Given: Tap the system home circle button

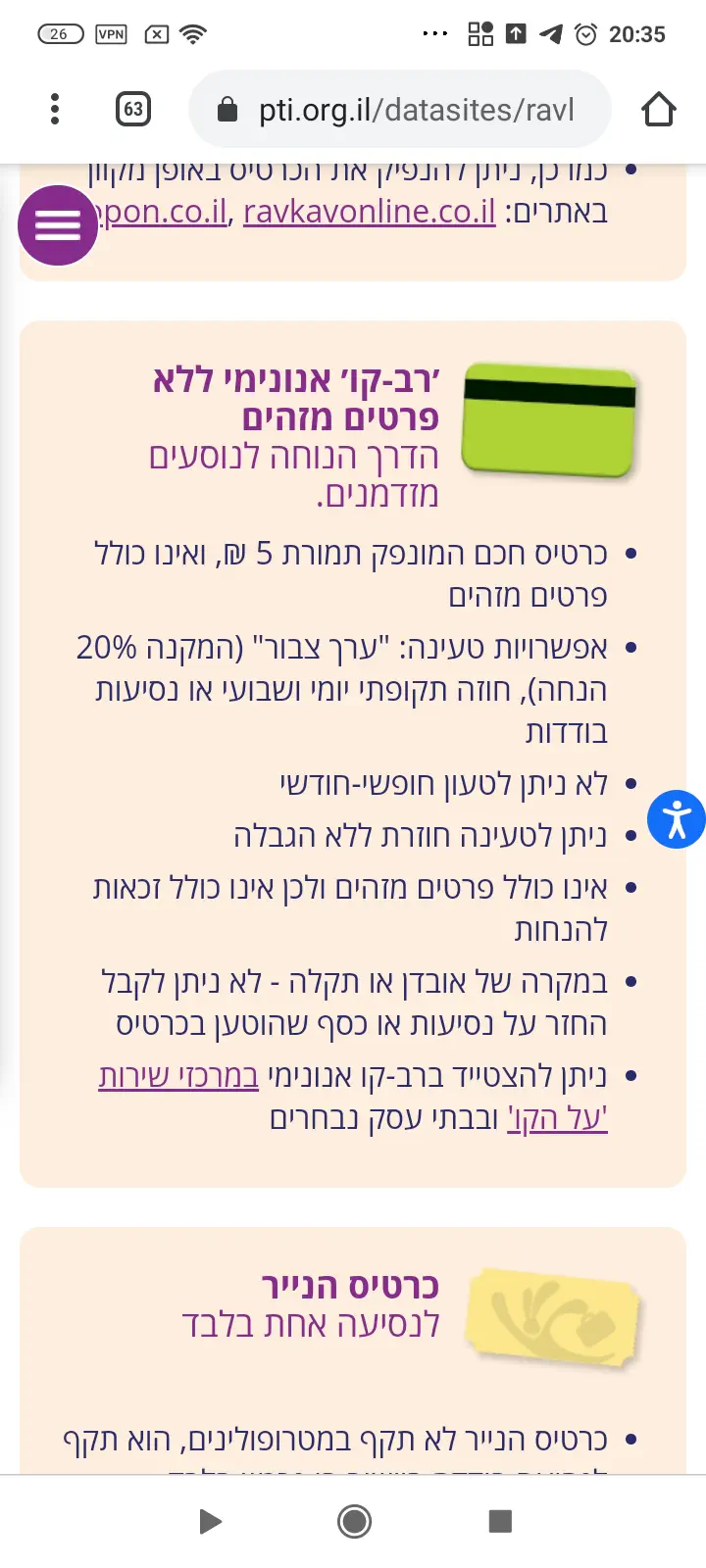Looking at the screenshot, I should 354,1521.
